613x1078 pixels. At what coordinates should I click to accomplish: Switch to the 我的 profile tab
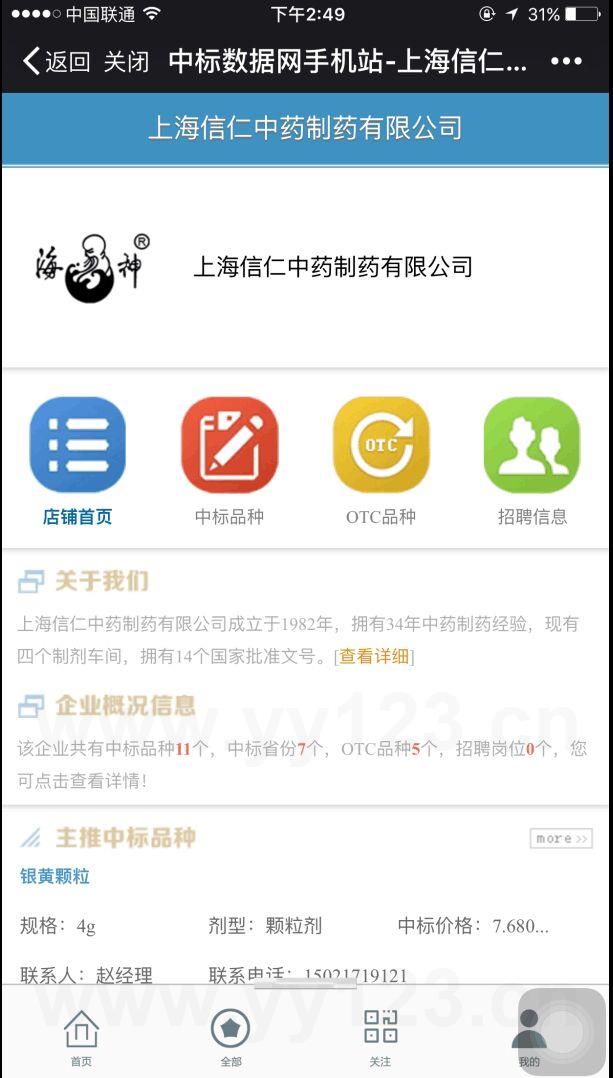[x=529, y=1038]
